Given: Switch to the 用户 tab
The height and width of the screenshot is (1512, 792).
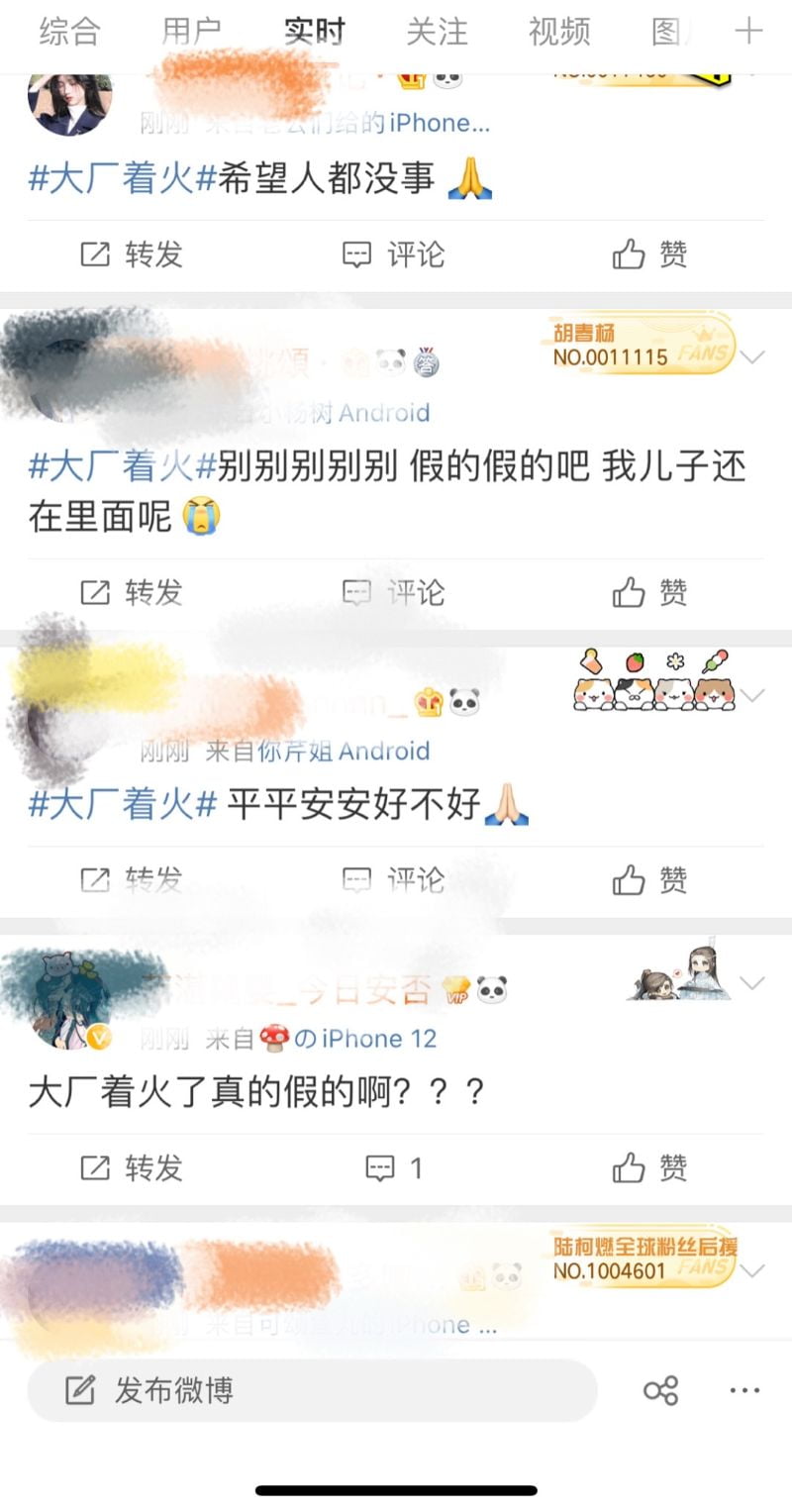Looking at the screenshot, I should 191,33.
